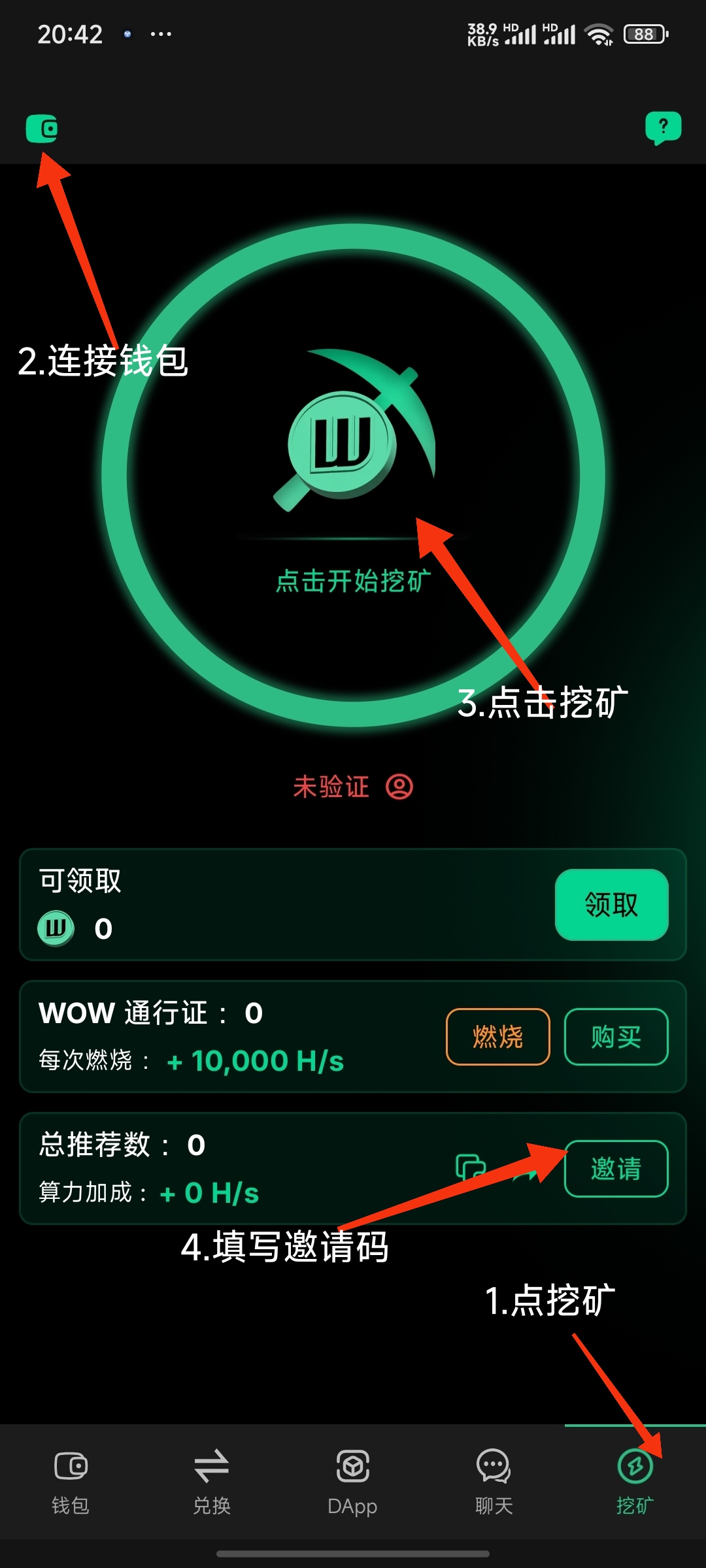This screenshot has height=1568, width=706.
Task: Burn a WOW pass via 燃烧
Action: click(497, 1037)
